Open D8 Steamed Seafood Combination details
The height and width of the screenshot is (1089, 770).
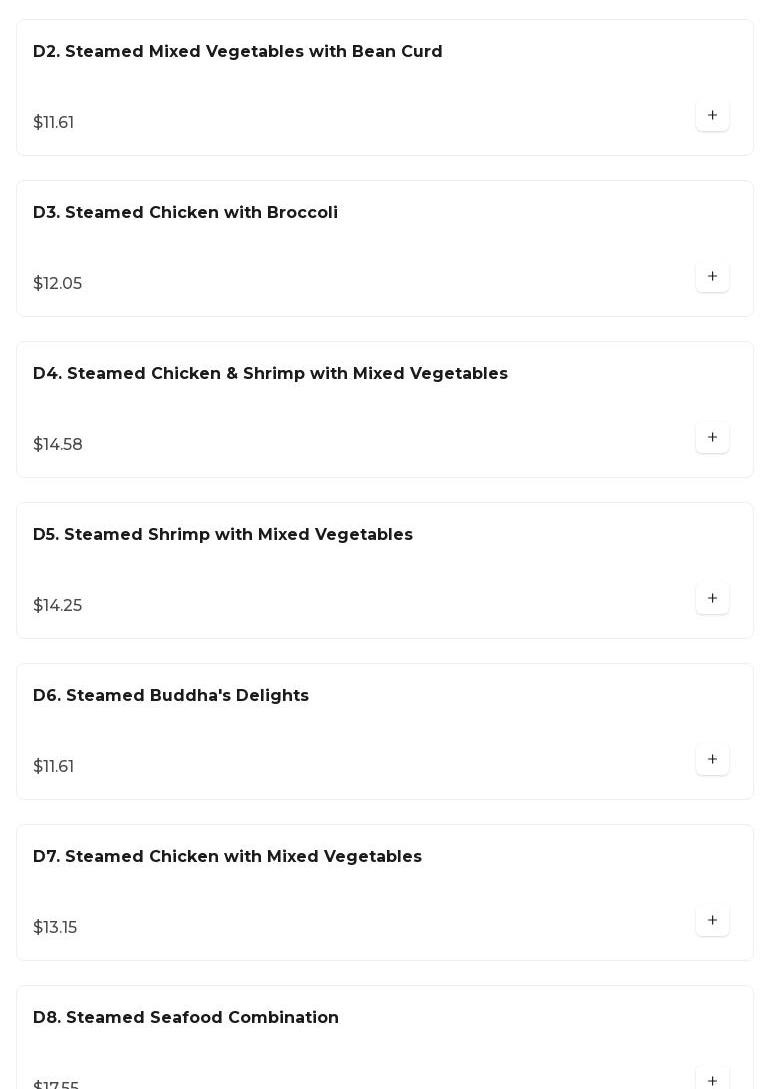click(x=185, y=1018)
